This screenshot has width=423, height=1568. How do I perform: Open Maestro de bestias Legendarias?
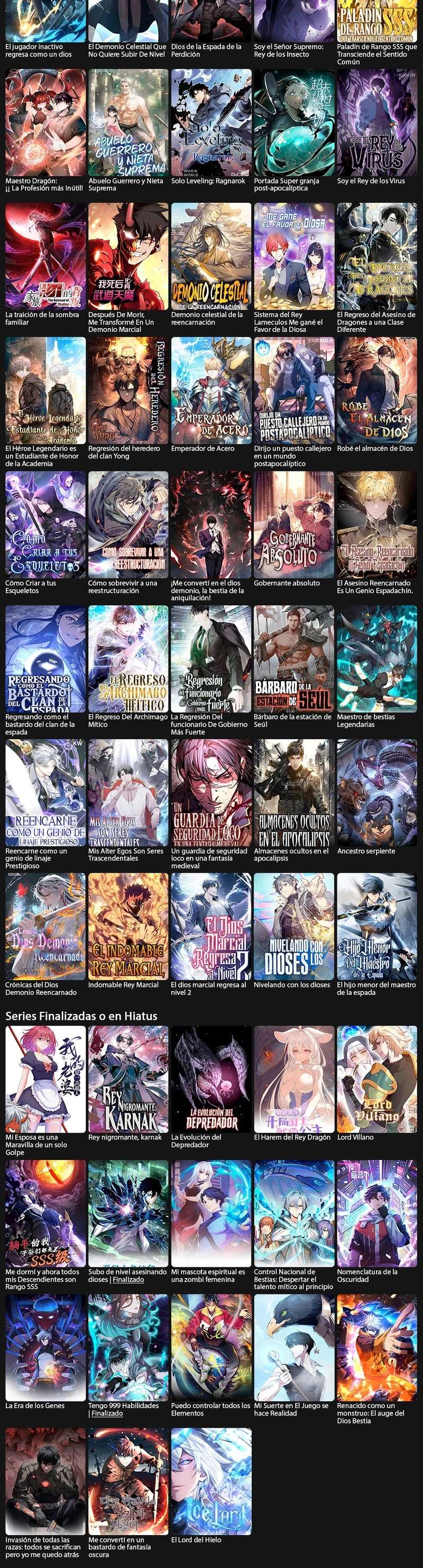[x=377, y=659]
